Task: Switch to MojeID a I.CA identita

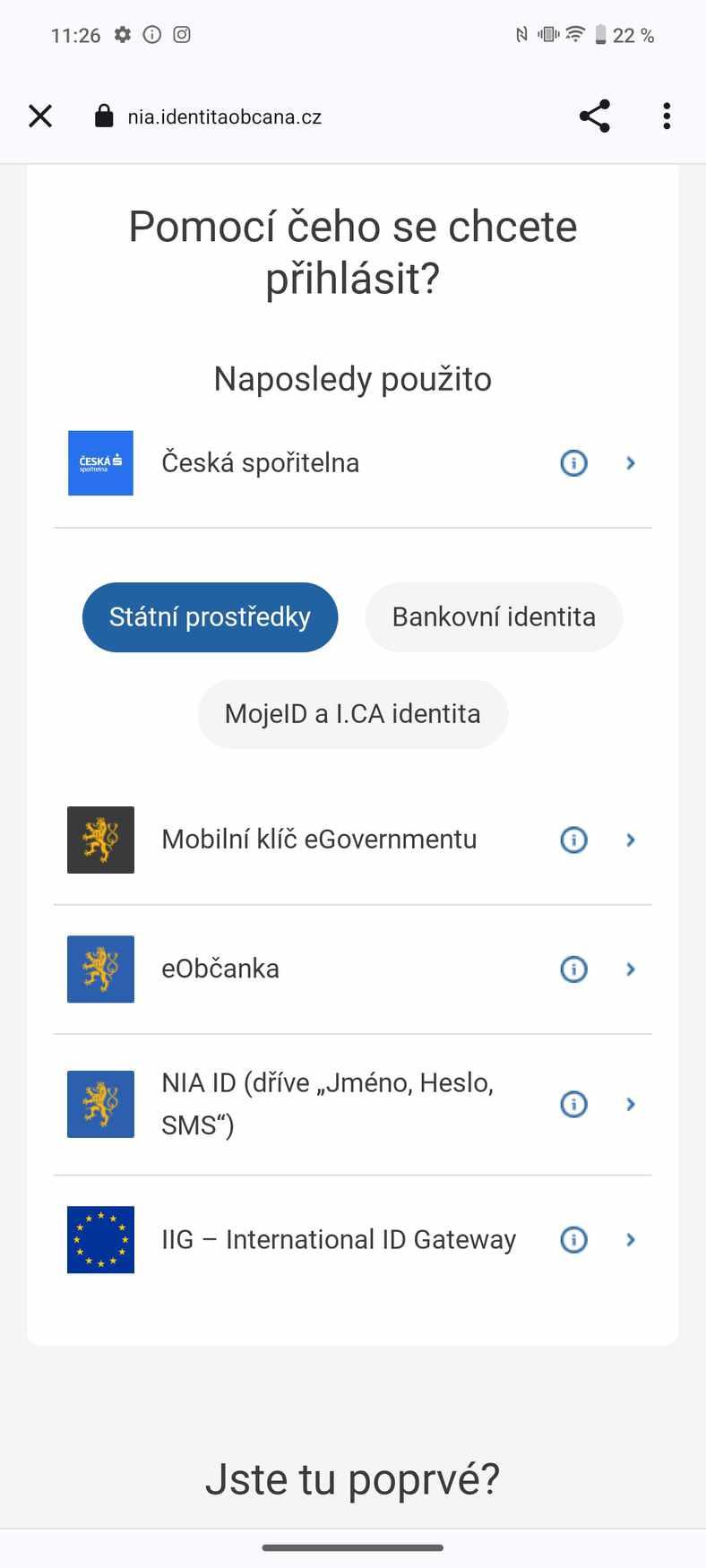Action: tap(353, 714)
